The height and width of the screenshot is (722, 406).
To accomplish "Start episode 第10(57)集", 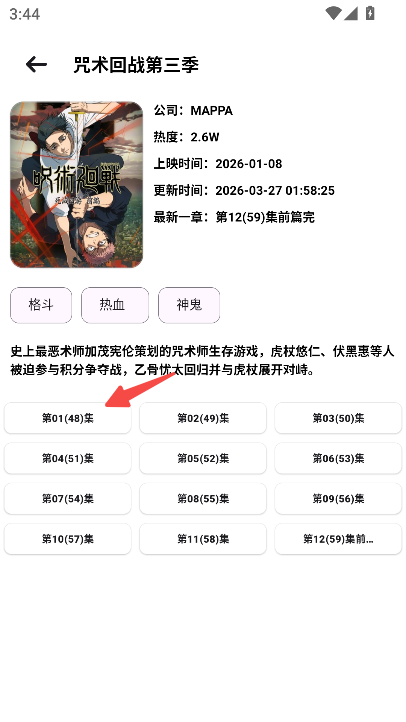I will tap(68, 539).
